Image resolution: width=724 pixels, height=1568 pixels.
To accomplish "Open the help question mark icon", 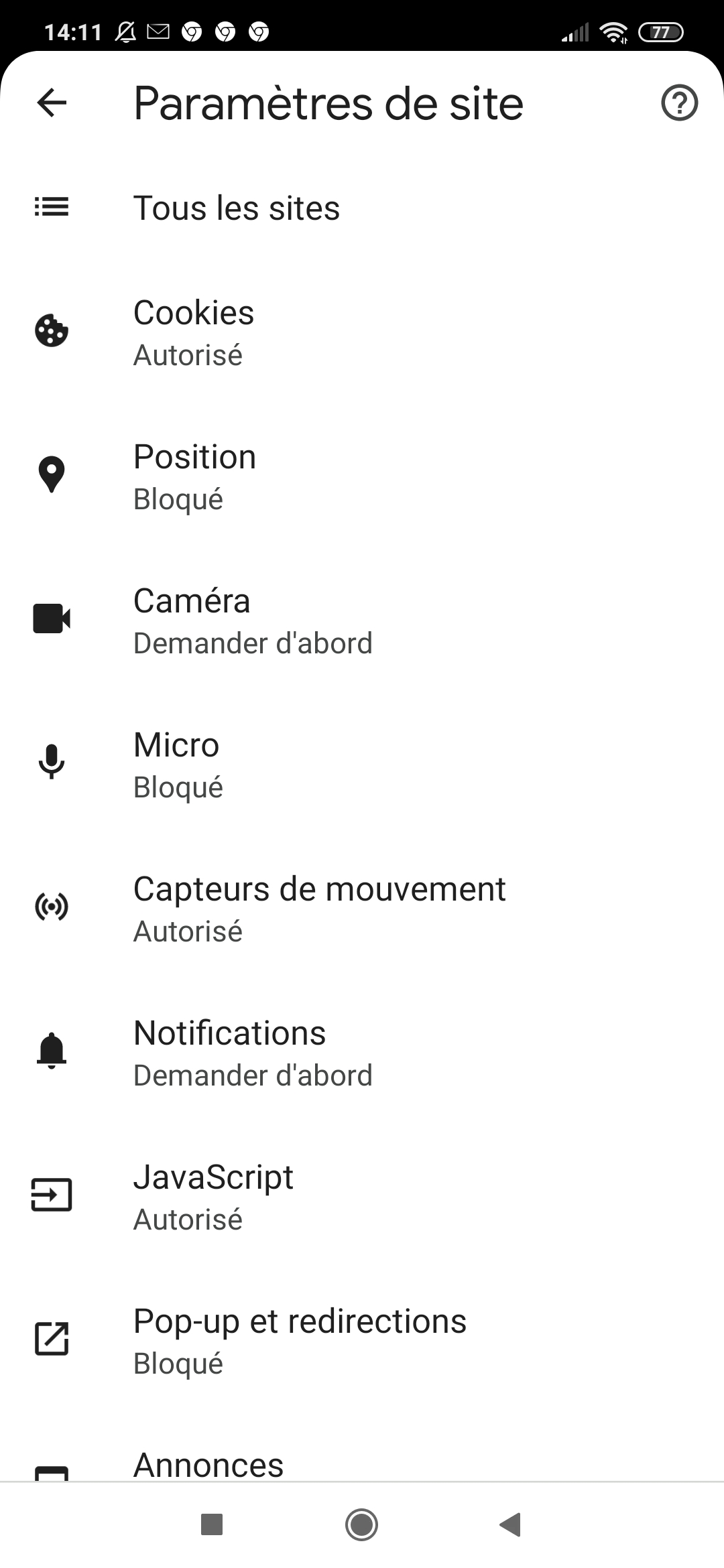I will coord(678,104).
